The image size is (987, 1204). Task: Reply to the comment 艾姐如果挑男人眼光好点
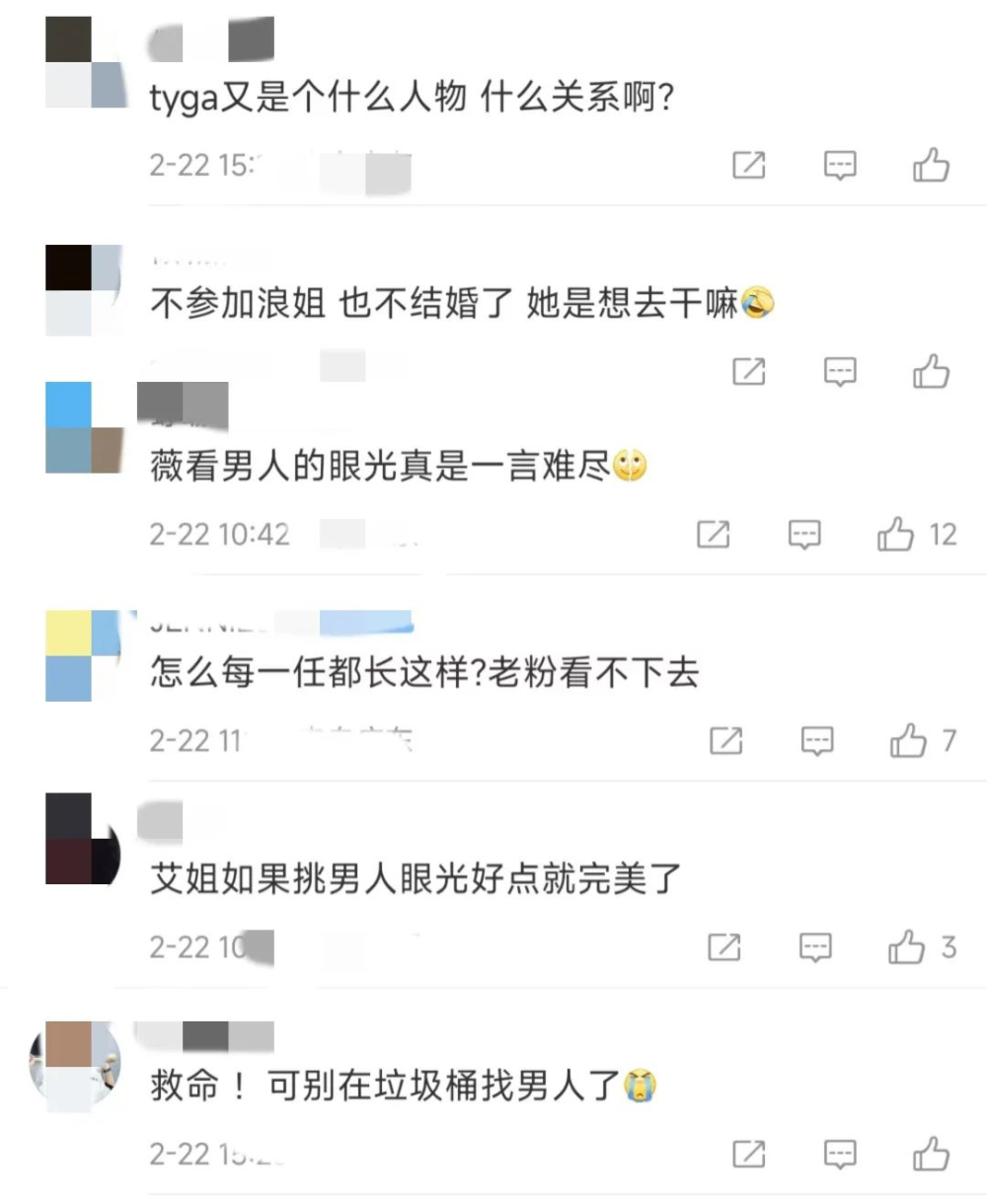815,948
